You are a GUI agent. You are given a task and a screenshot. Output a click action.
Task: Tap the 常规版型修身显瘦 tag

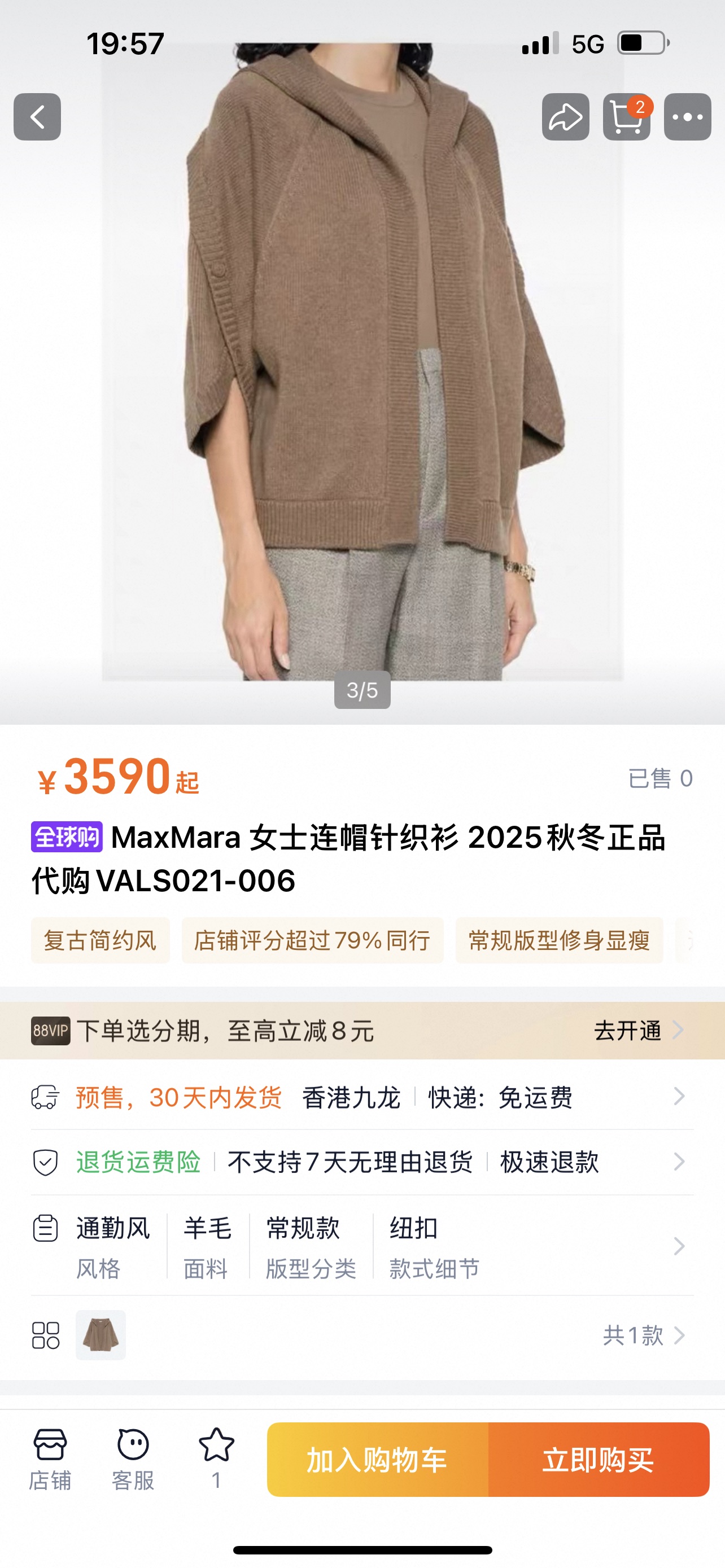coord(558,940)
